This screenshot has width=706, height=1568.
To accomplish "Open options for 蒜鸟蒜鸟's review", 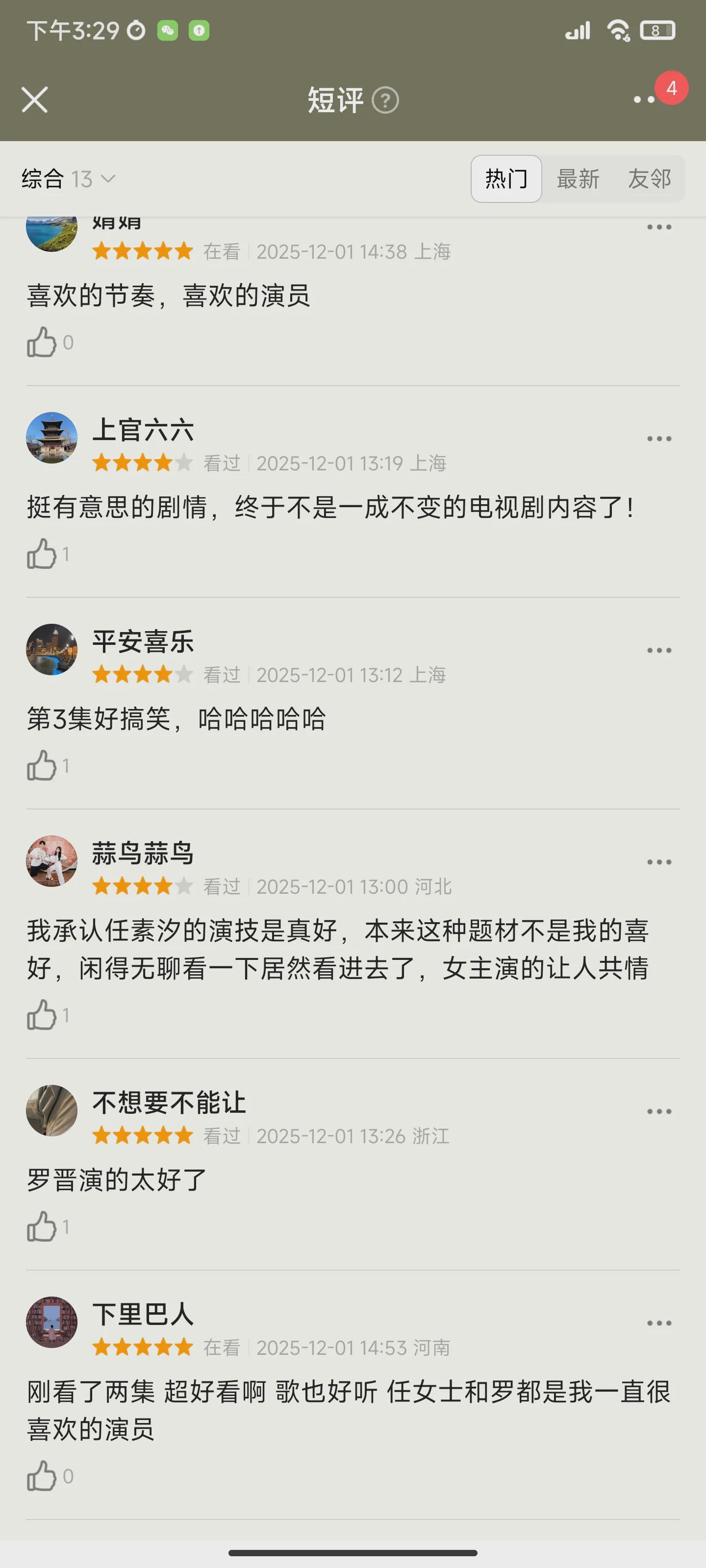I will coord(658,862).
